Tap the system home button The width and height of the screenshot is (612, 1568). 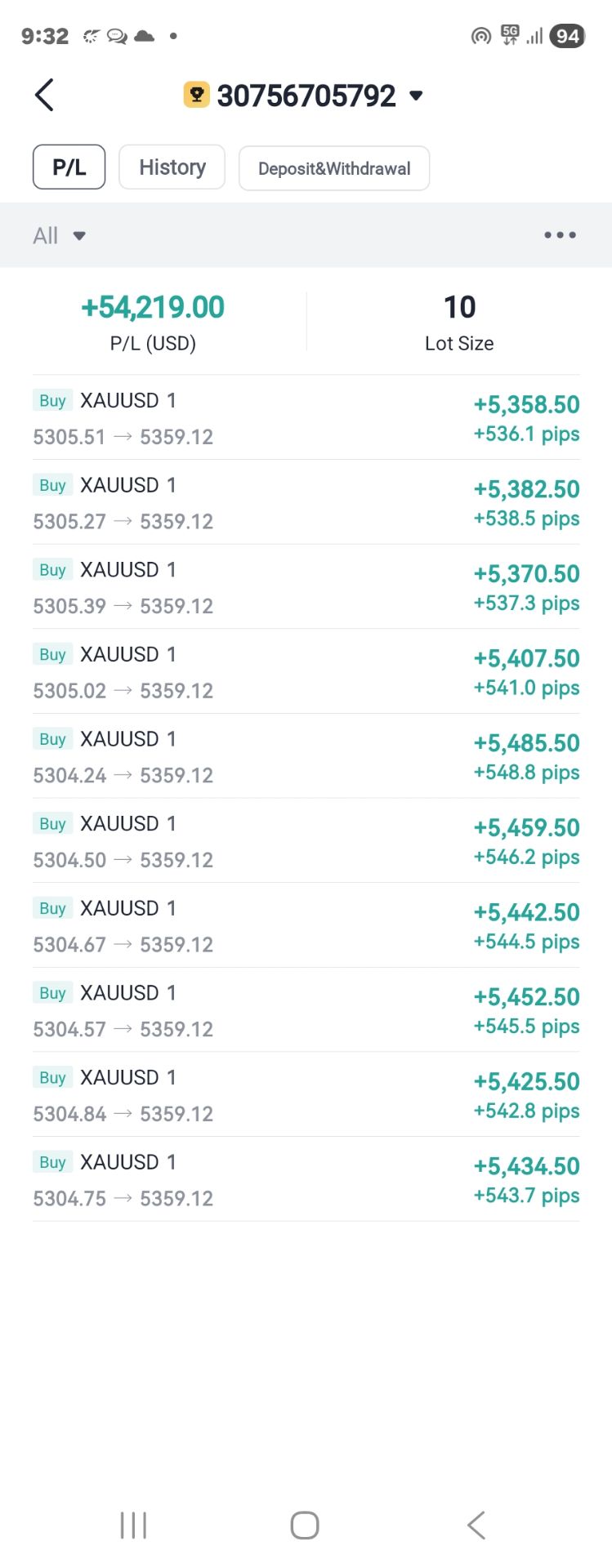[x=305, y=1525]
